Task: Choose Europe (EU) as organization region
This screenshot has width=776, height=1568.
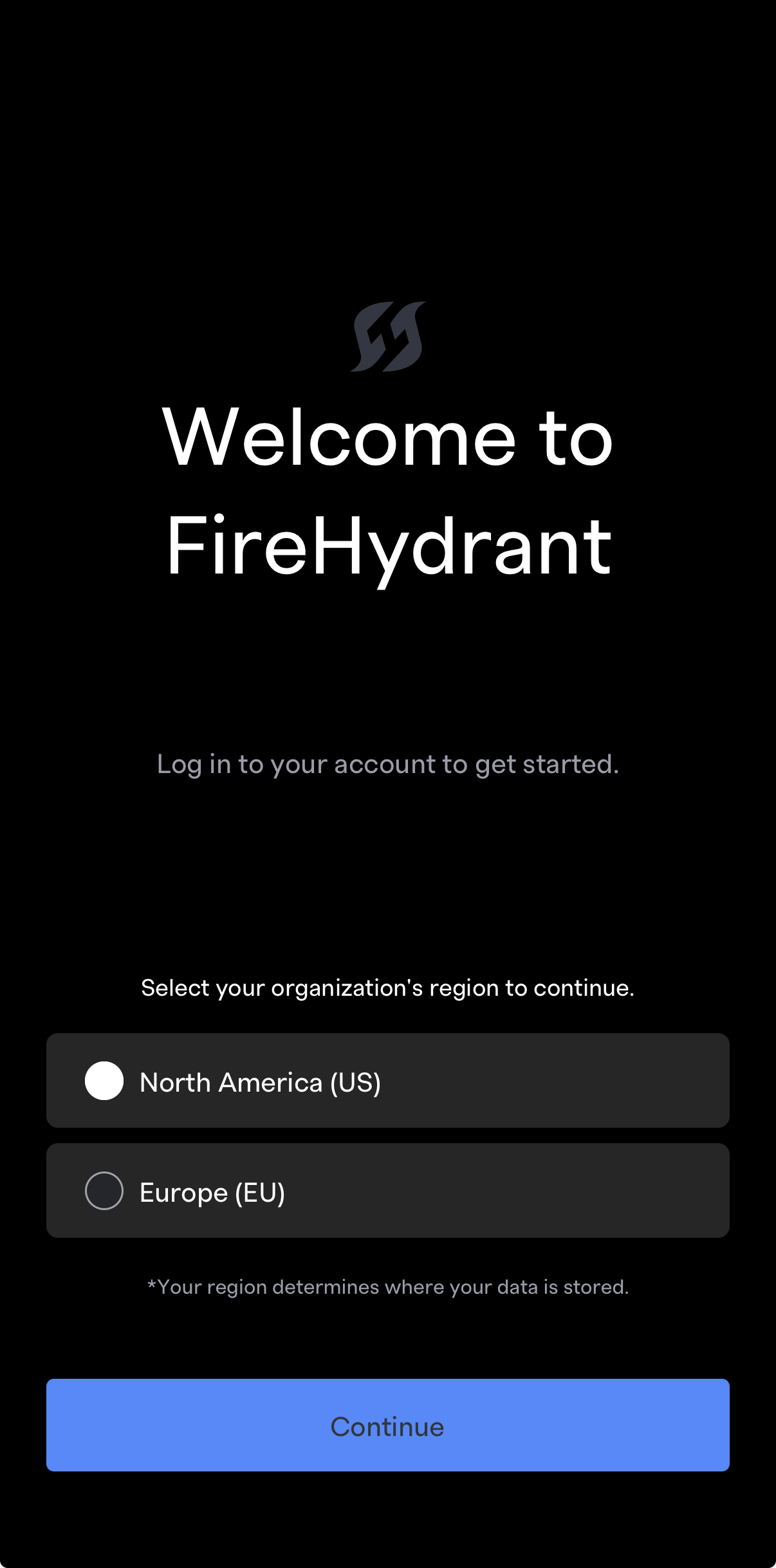Action: pyautogui.click(x=387, y=1191)
